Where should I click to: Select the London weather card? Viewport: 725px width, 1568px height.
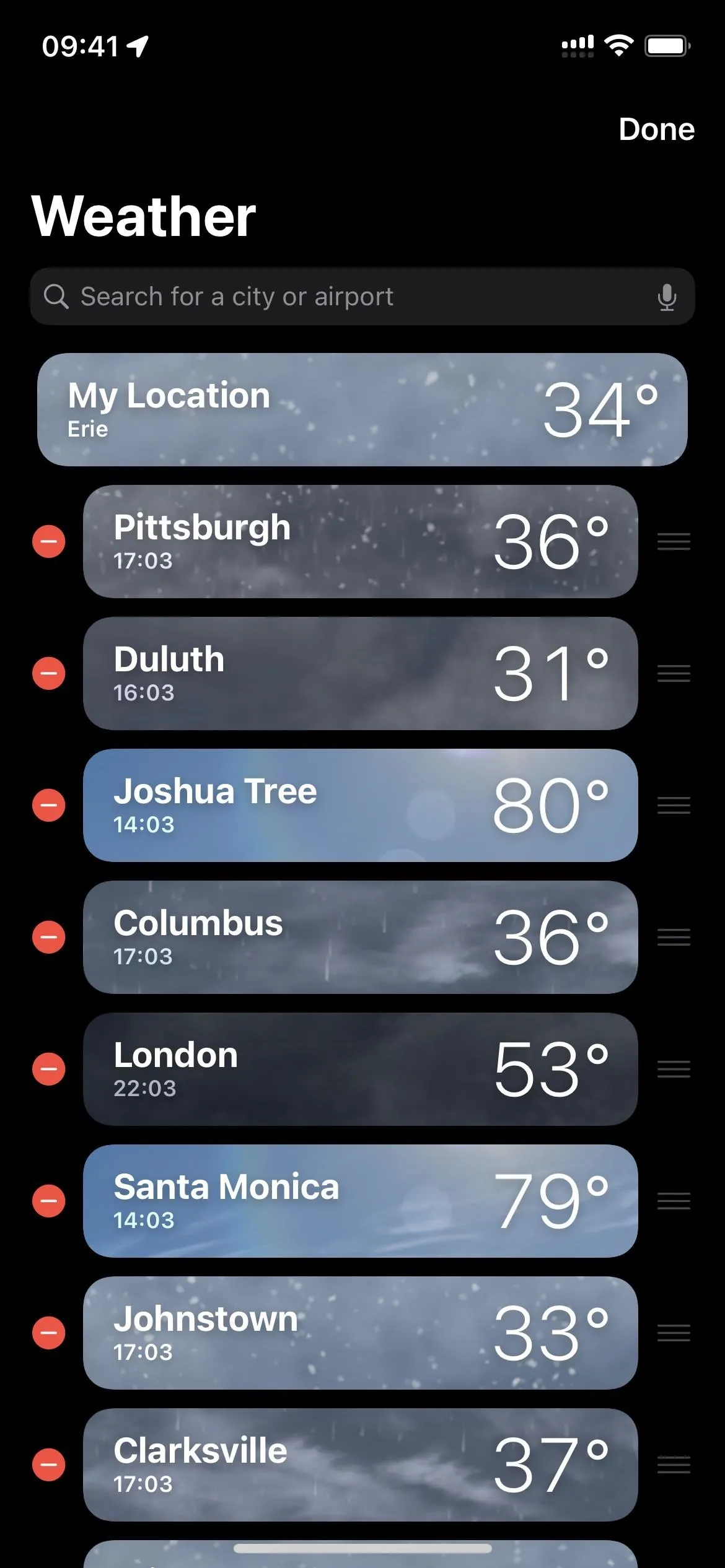tap(360, 1069)
